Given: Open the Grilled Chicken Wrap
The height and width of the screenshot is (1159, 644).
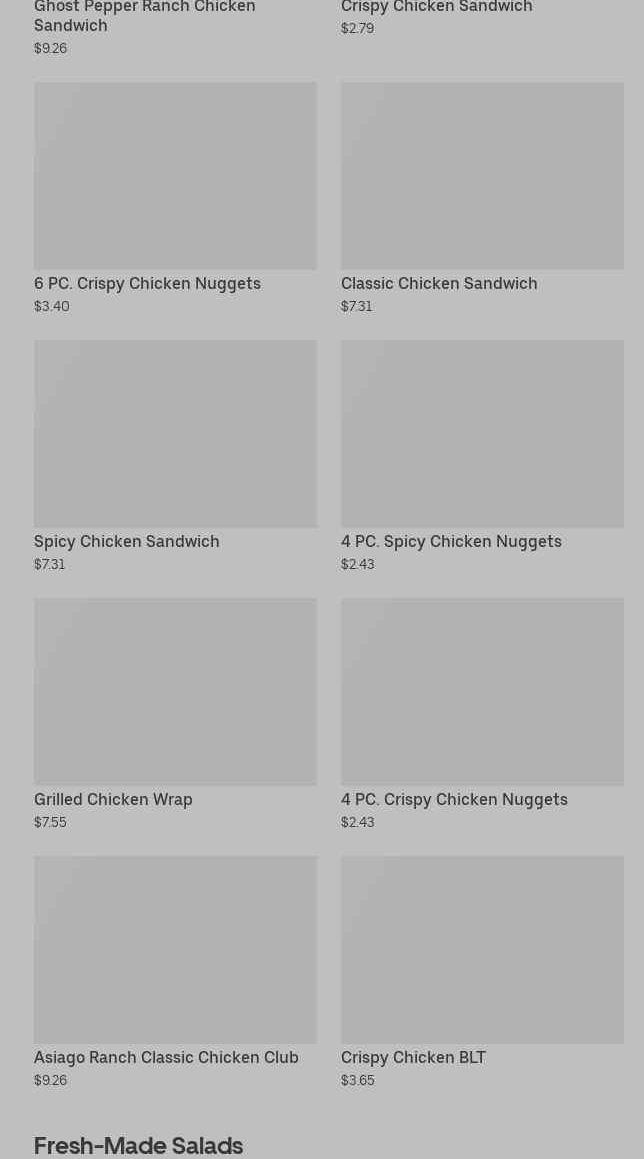Looking at the screenshot, I should coord(175,692).
